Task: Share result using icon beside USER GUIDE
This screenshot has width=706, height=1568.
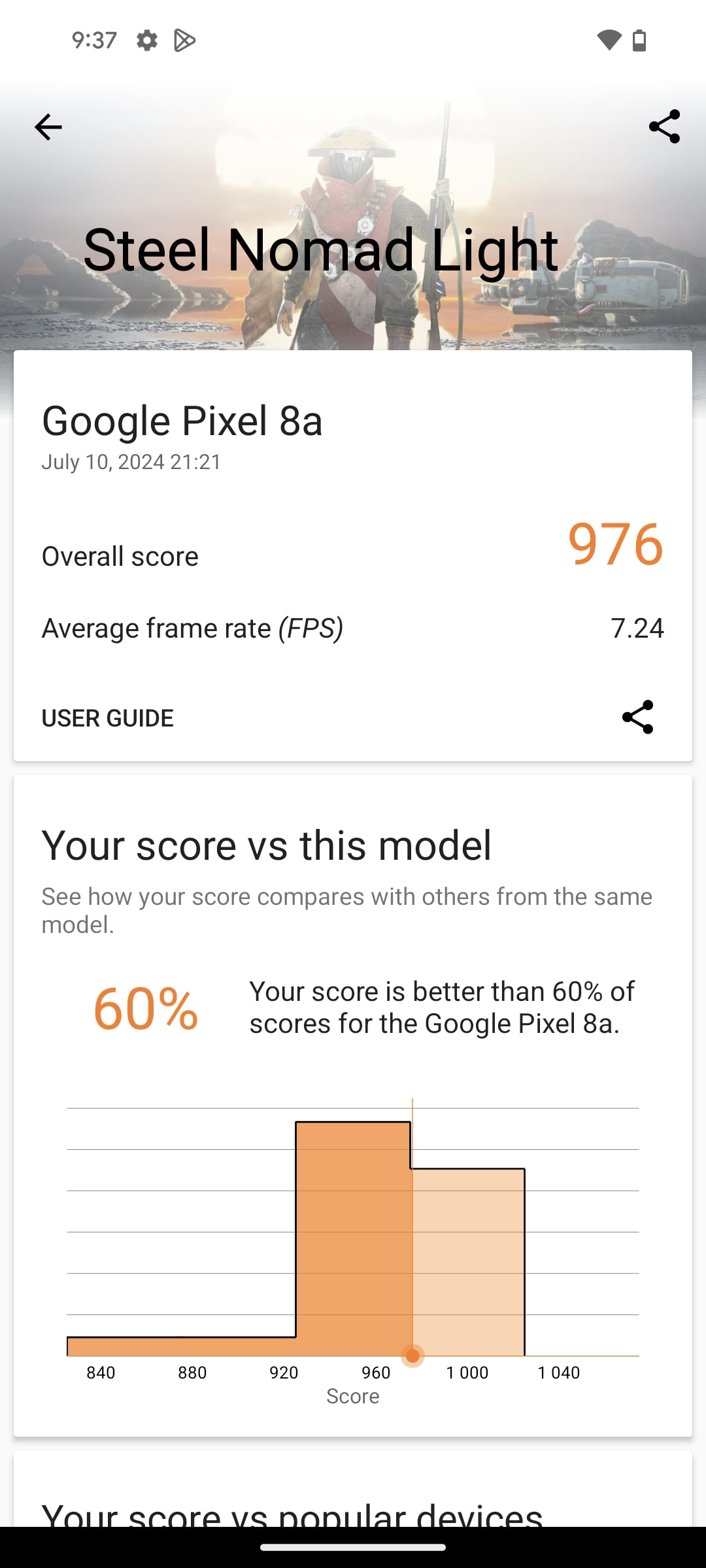Action: 638,717
